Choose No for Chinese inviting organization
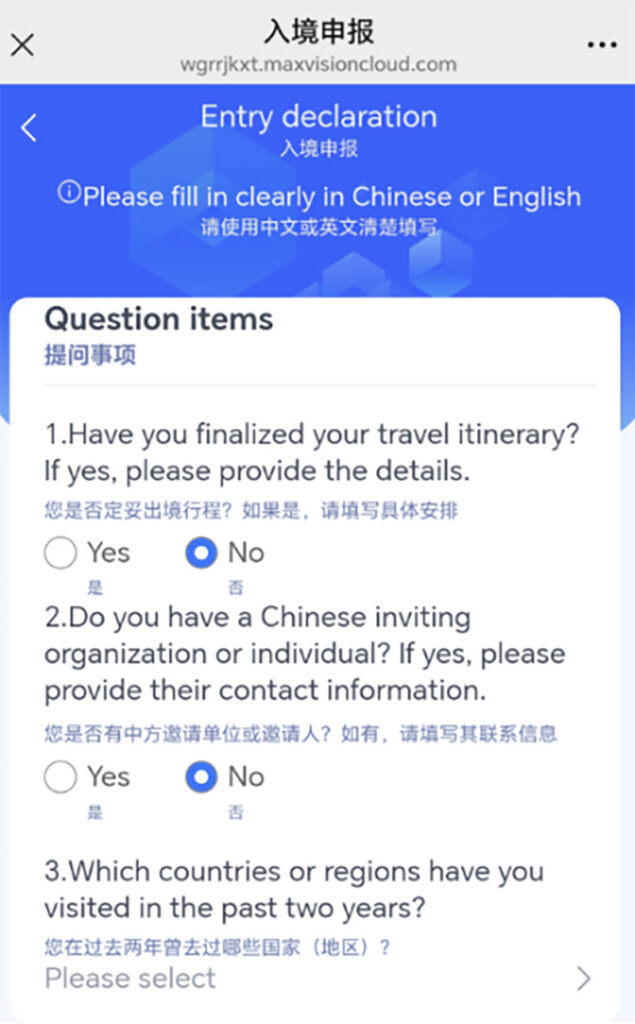Image resolution: width=635 pixels, height=1024 pixels. click(x=201, y=777)
